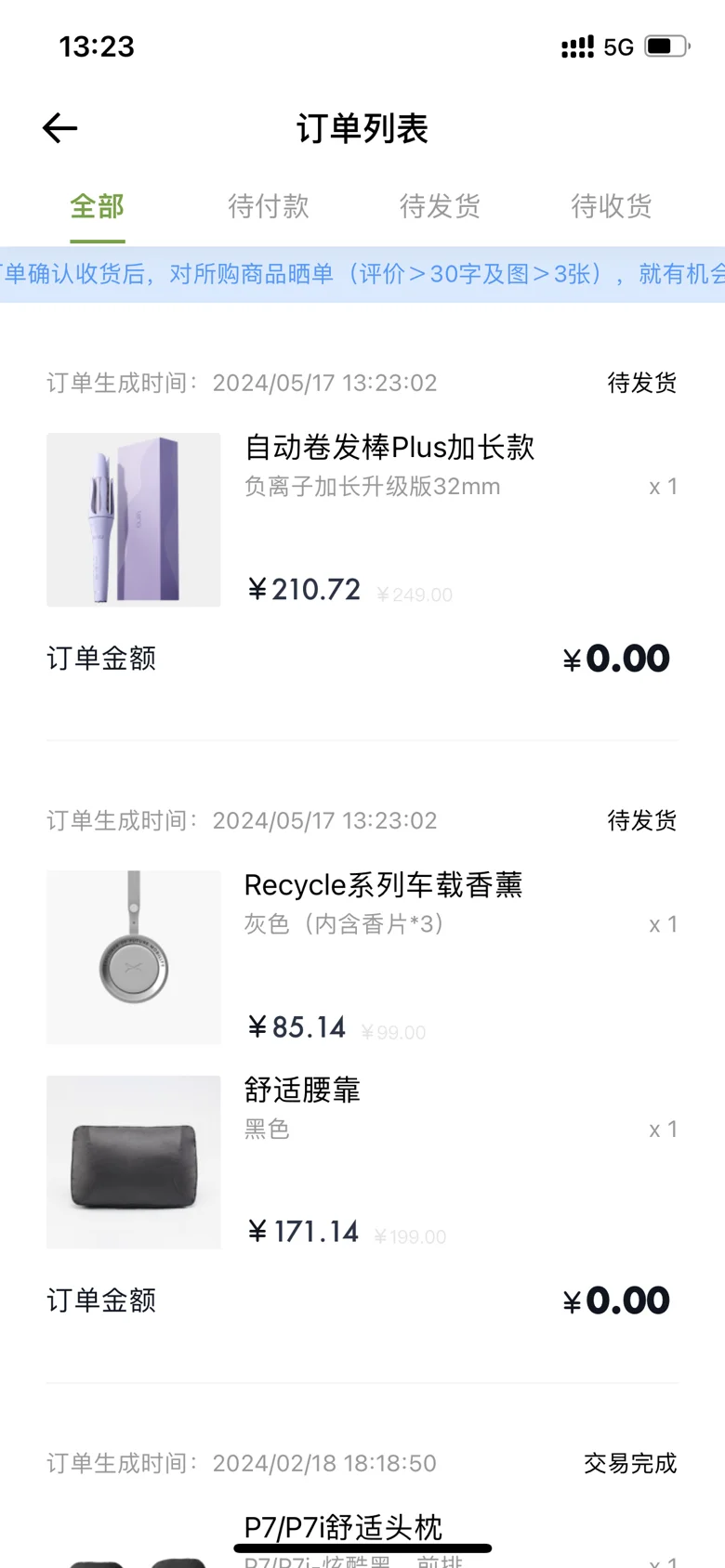The width and height of the screenshot is (725, 1568).
Task: Switch to the 待付款 tab
Action: (269, 206)
